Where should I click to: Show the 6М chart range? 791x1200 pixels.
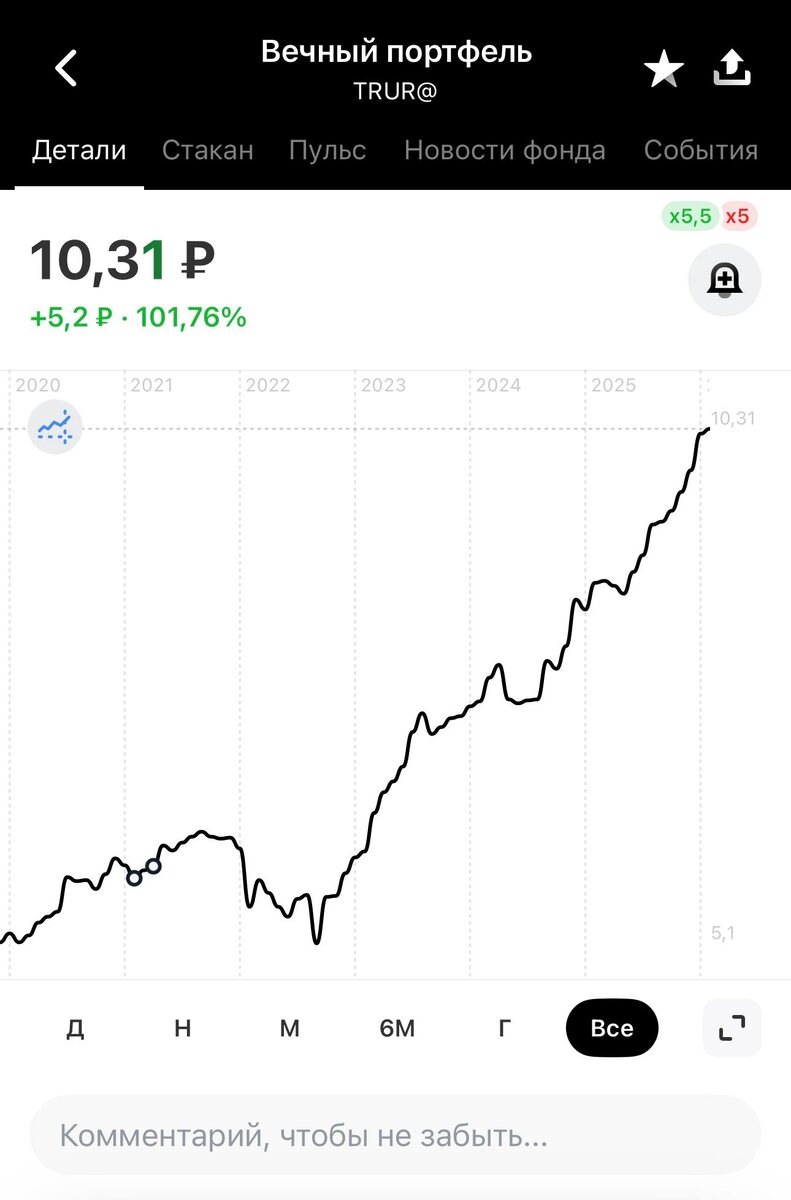click(397, 1028)
